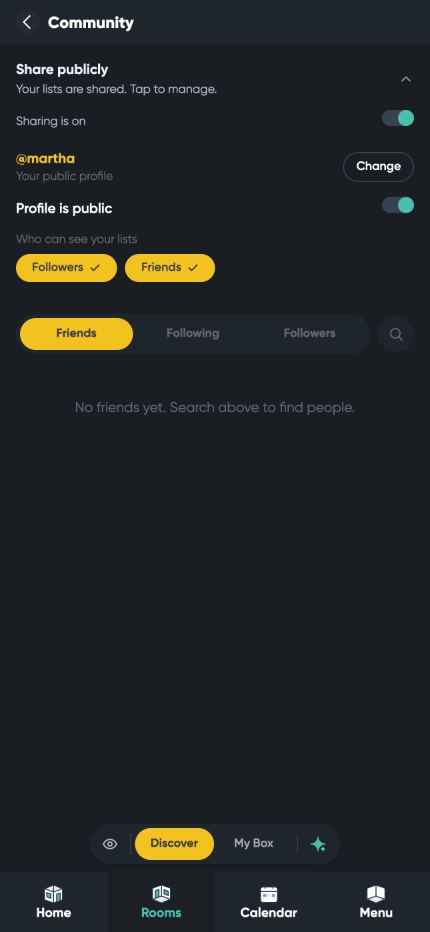Collapse the Share publicly section

click(x=406, y=79)
